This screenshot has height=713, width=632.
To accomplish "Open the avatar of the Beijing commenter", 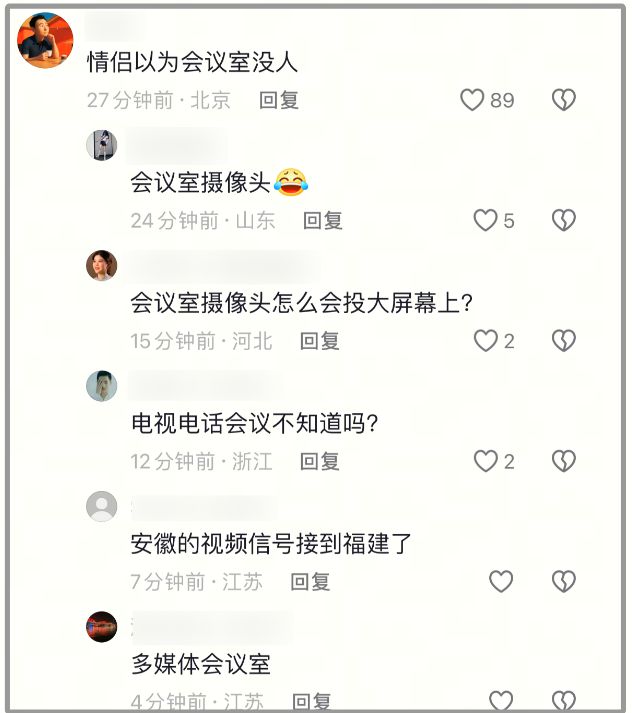I will pyautogui.click(x=46, y=41).
